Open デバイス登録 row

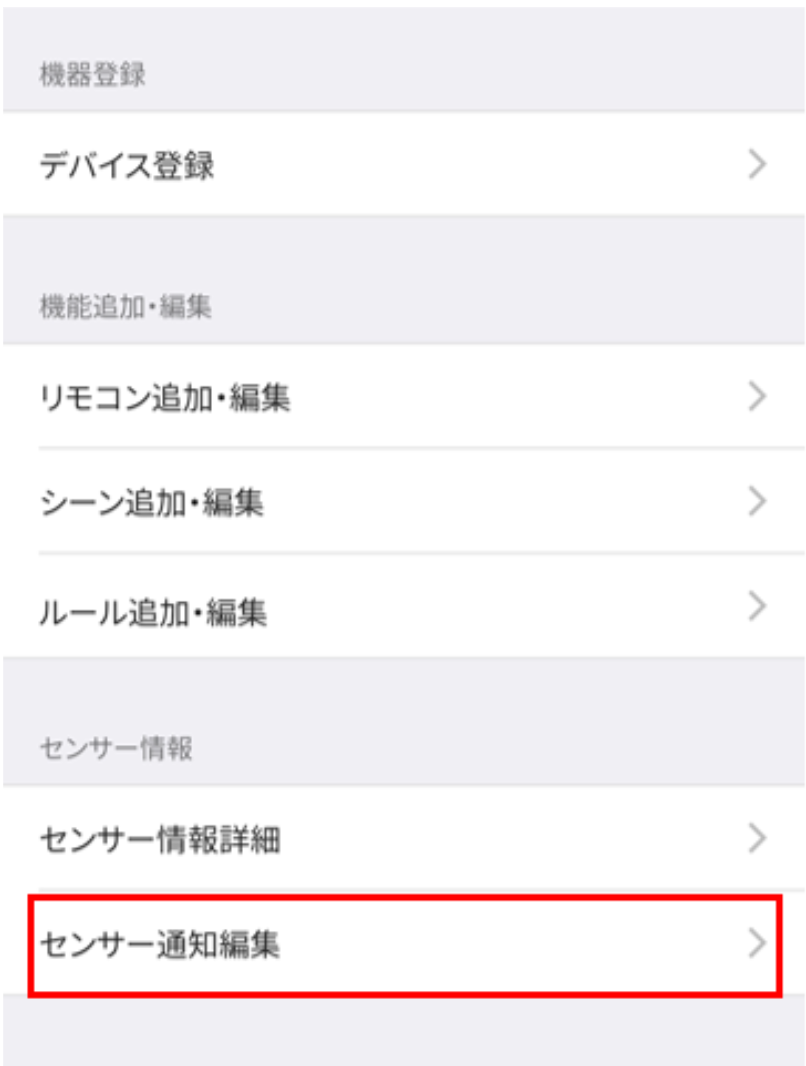[x=402, y=165]
